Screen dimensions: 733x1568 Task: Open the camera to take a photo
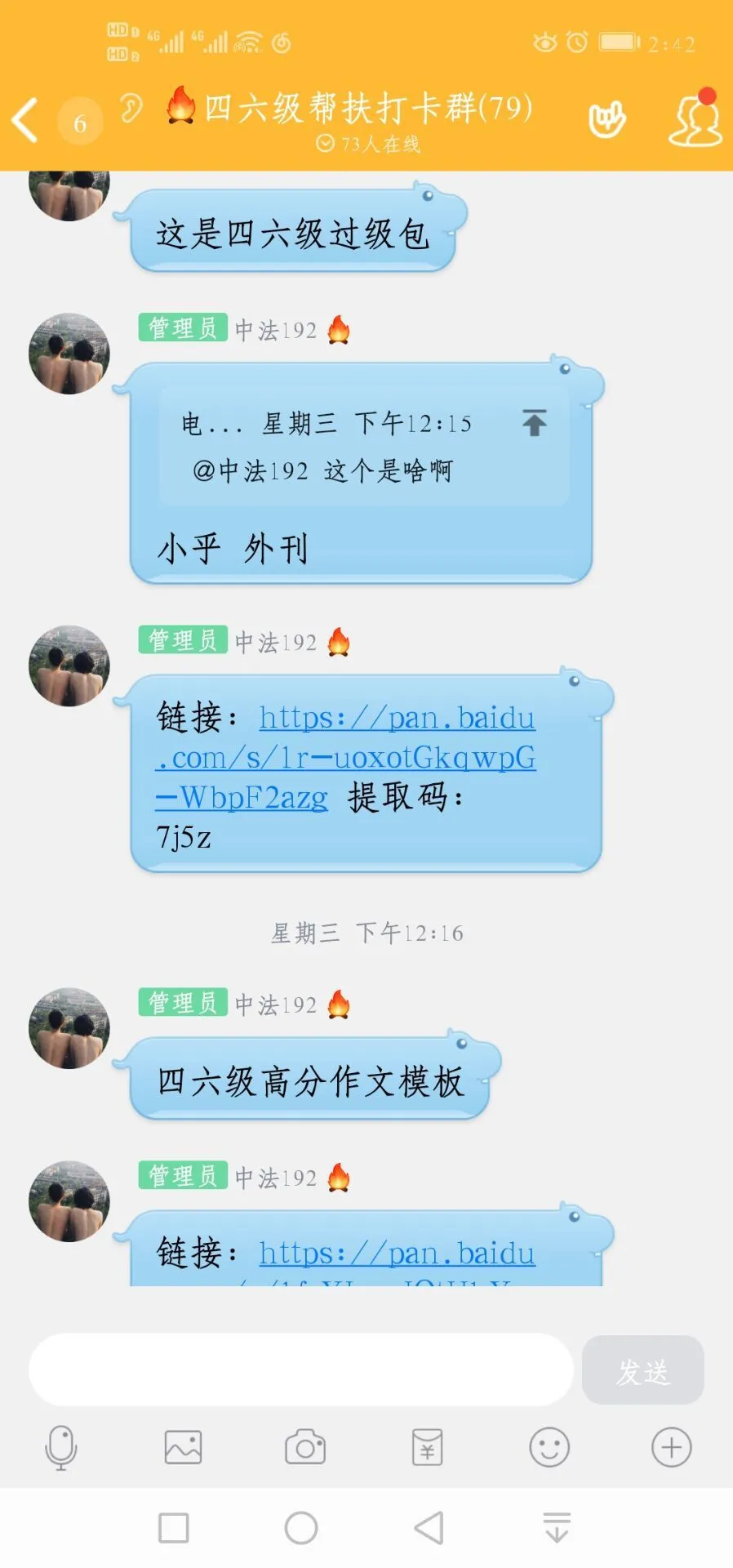tap(305, 1448)
